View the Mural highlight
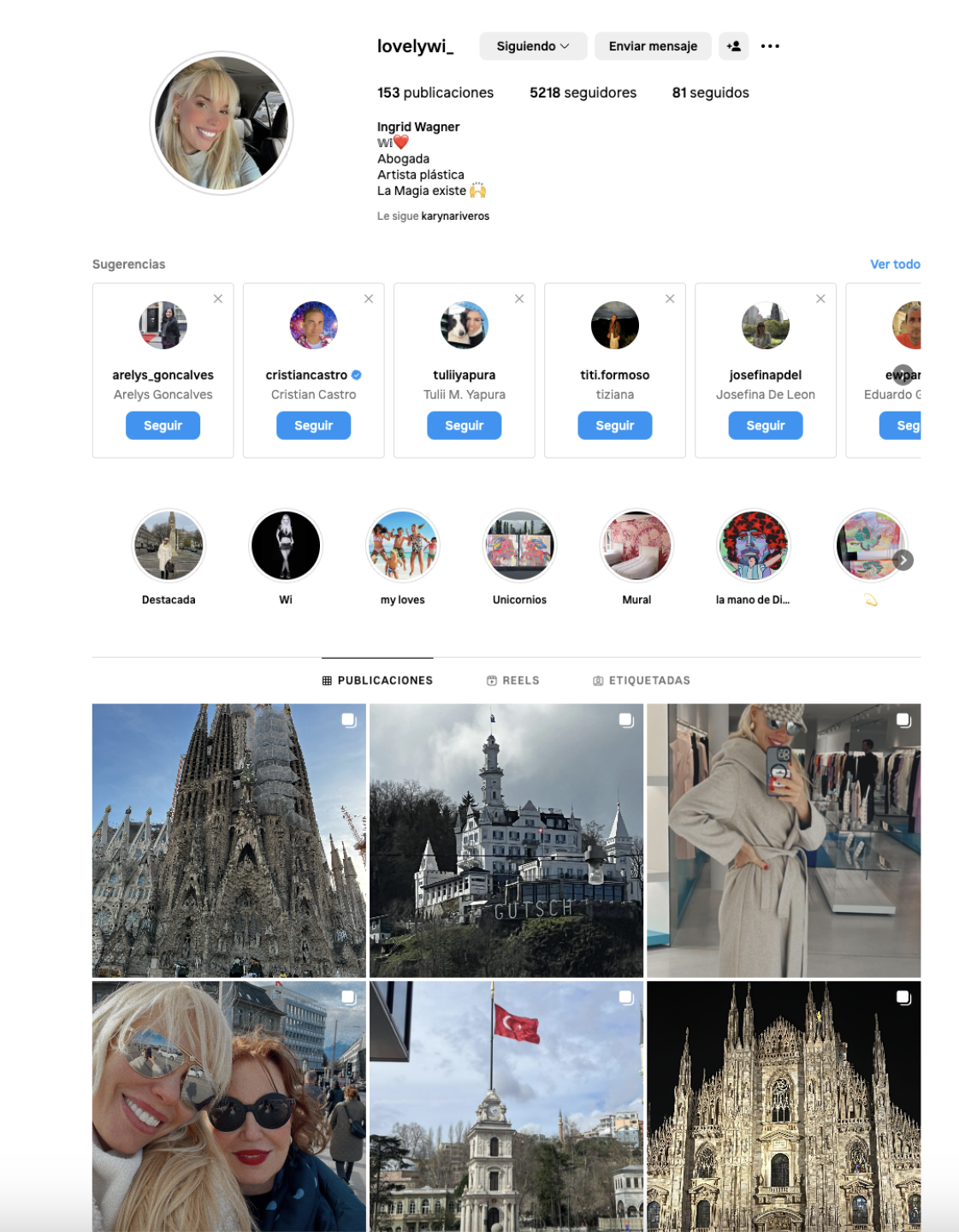The image size is (959, 1232). click(636, 546)
